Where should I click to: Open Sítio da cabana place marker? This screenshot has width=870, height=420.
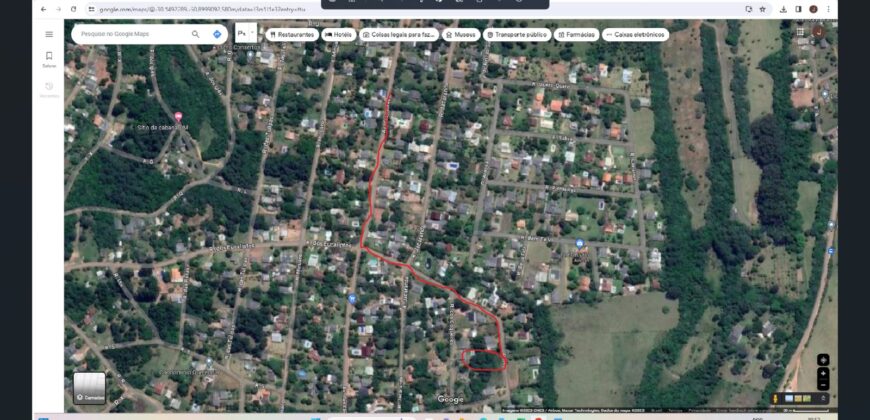178,117
